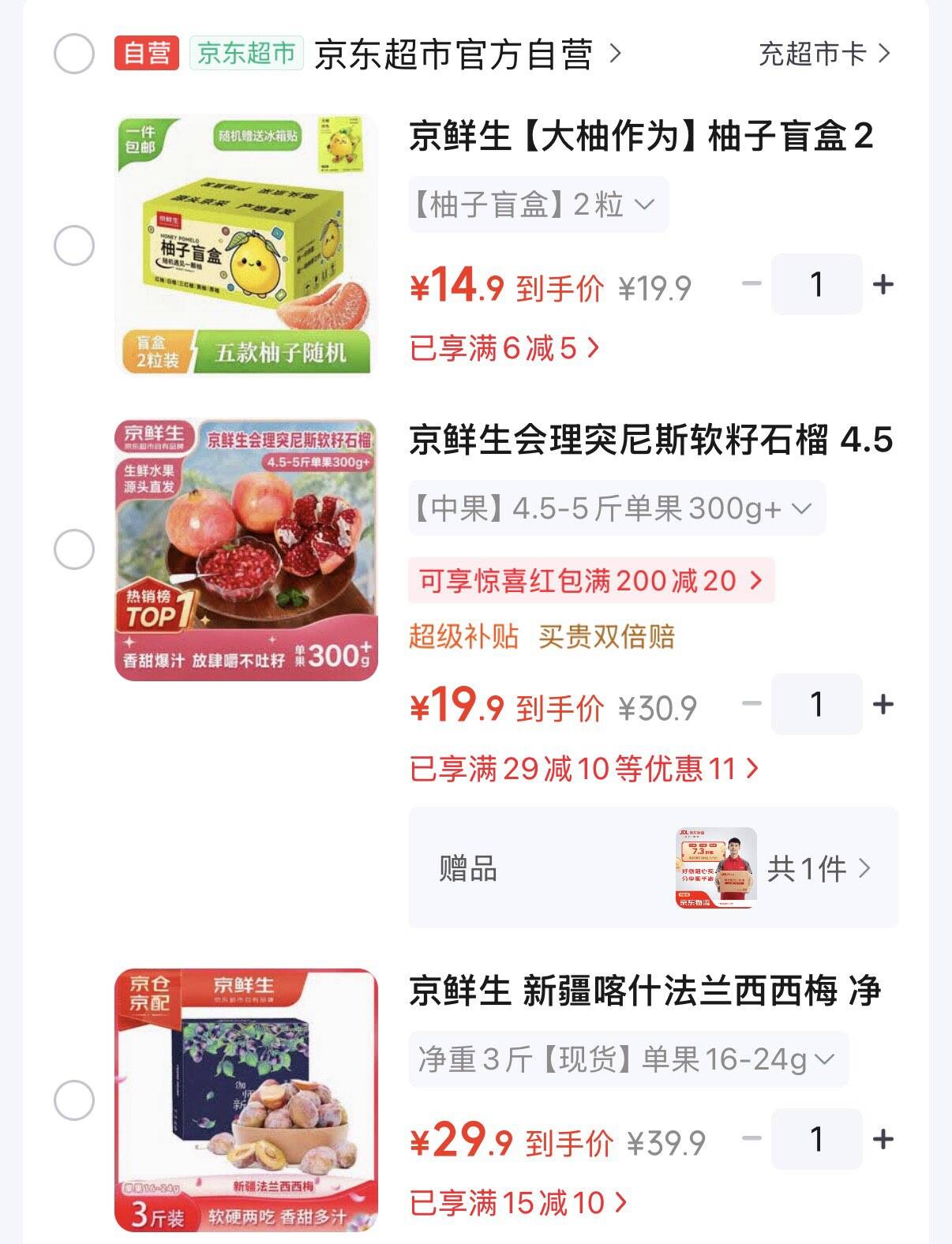952x1244 pixels.
Task: Open 赠品 共1件 gift row
Action: pos(653,867)
